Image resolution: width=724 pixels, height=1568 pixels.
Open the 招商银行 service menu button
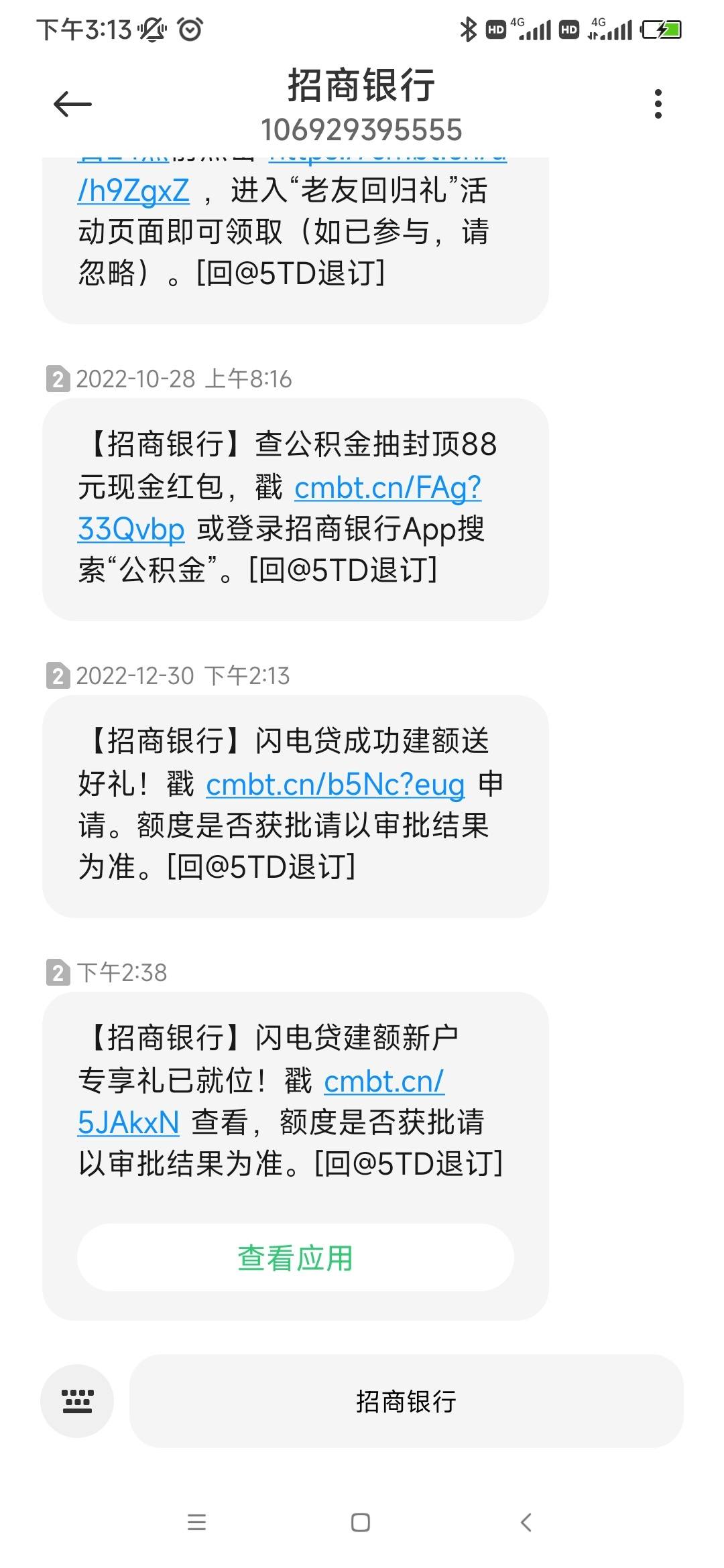click(406, 1400)
